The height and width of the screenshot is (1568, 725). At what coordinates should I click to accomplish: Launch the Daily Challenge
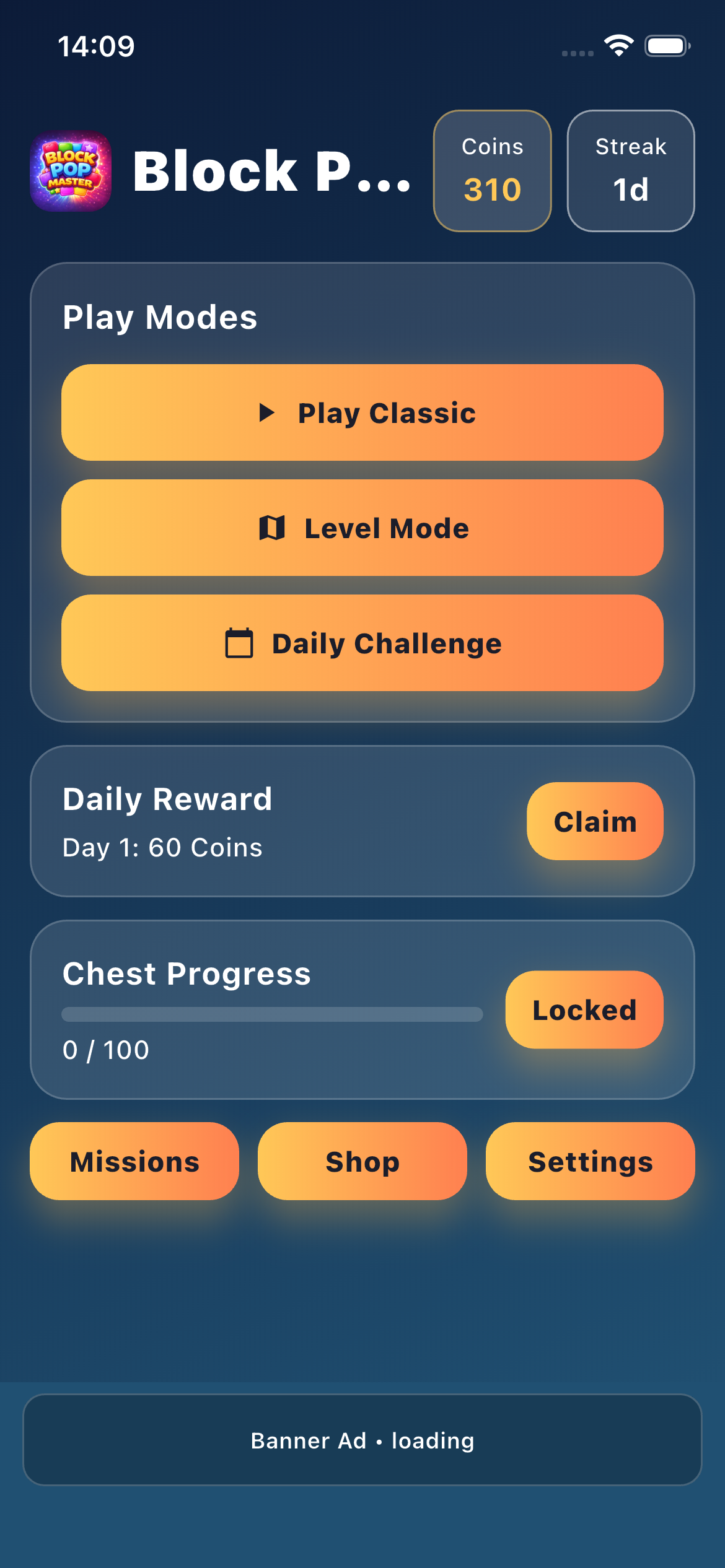click(x=362, y=643)
